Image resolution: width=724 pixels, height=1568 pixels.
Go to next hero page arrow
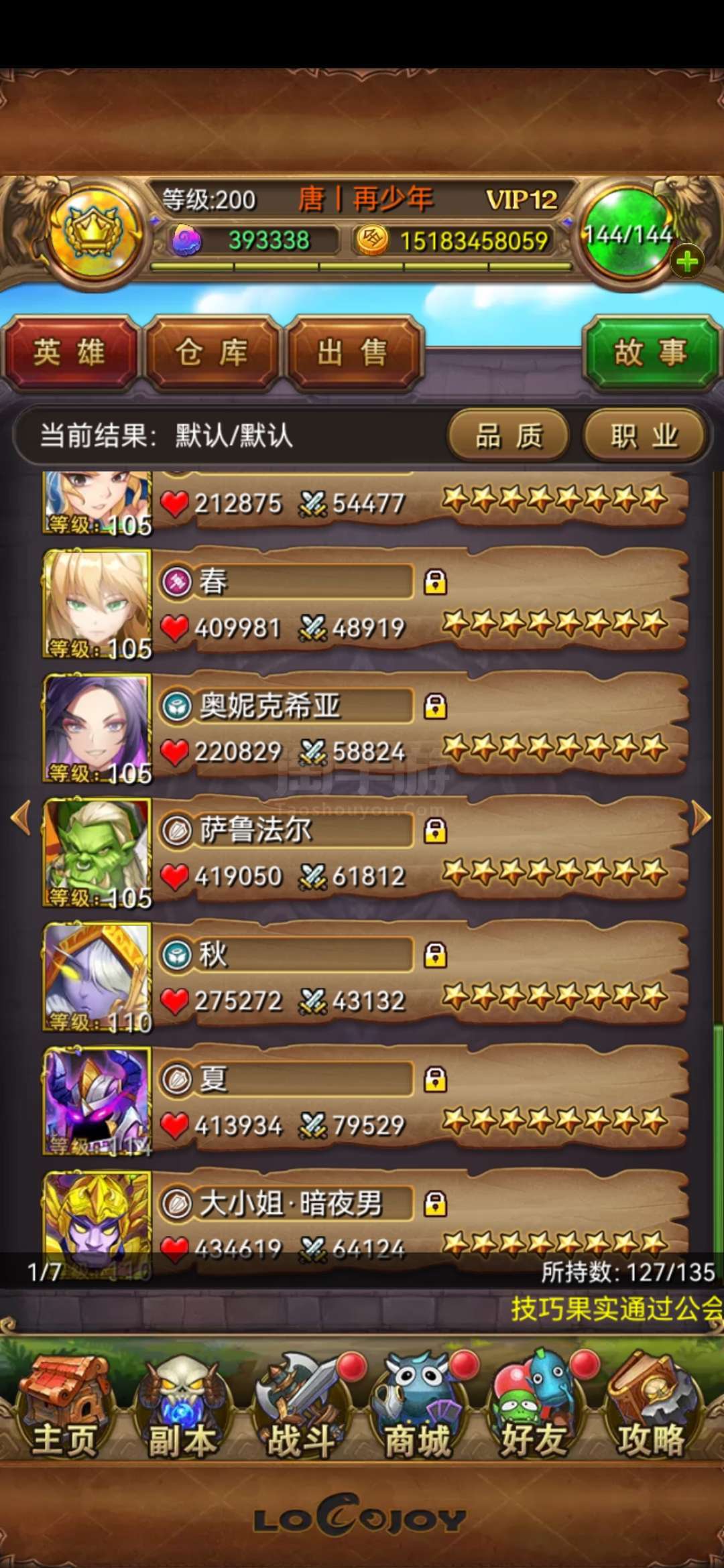701,818
